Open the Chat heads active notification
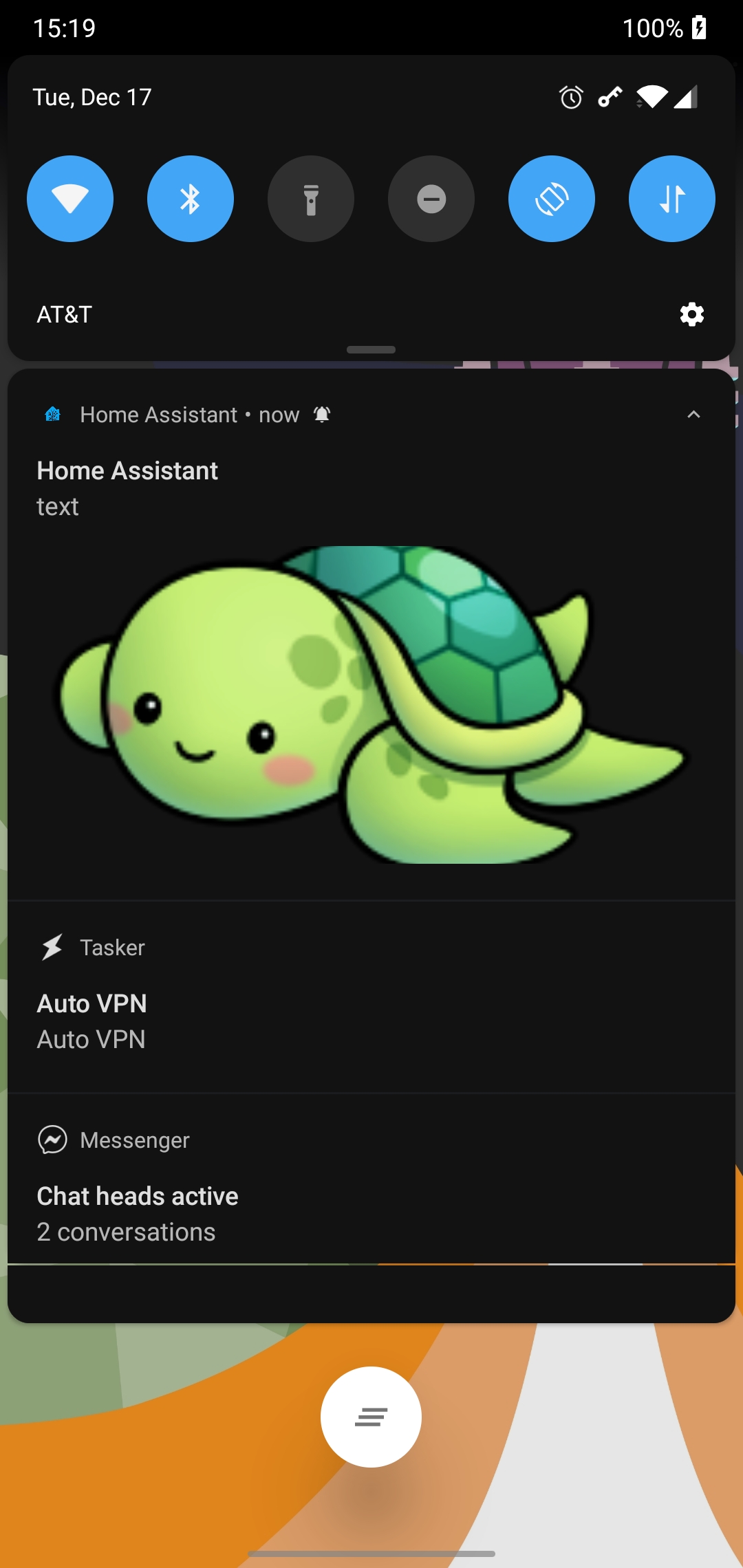Viewport: 743px width, 1568px height. pyautogui.click(x=137, y=1195)
